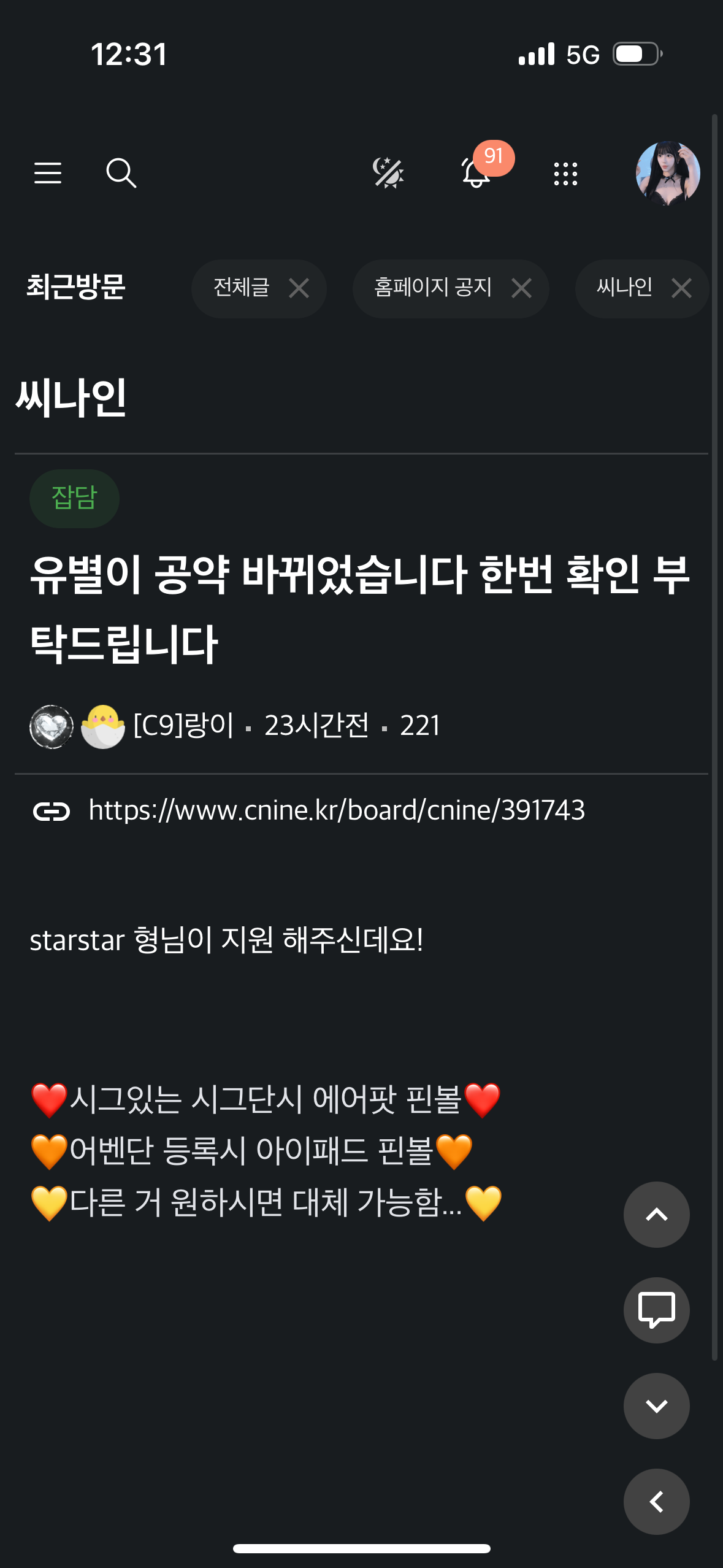Jump to bottom with down arrow button
Screen dimensions: 723x1568
click(x=656, y=1406)
